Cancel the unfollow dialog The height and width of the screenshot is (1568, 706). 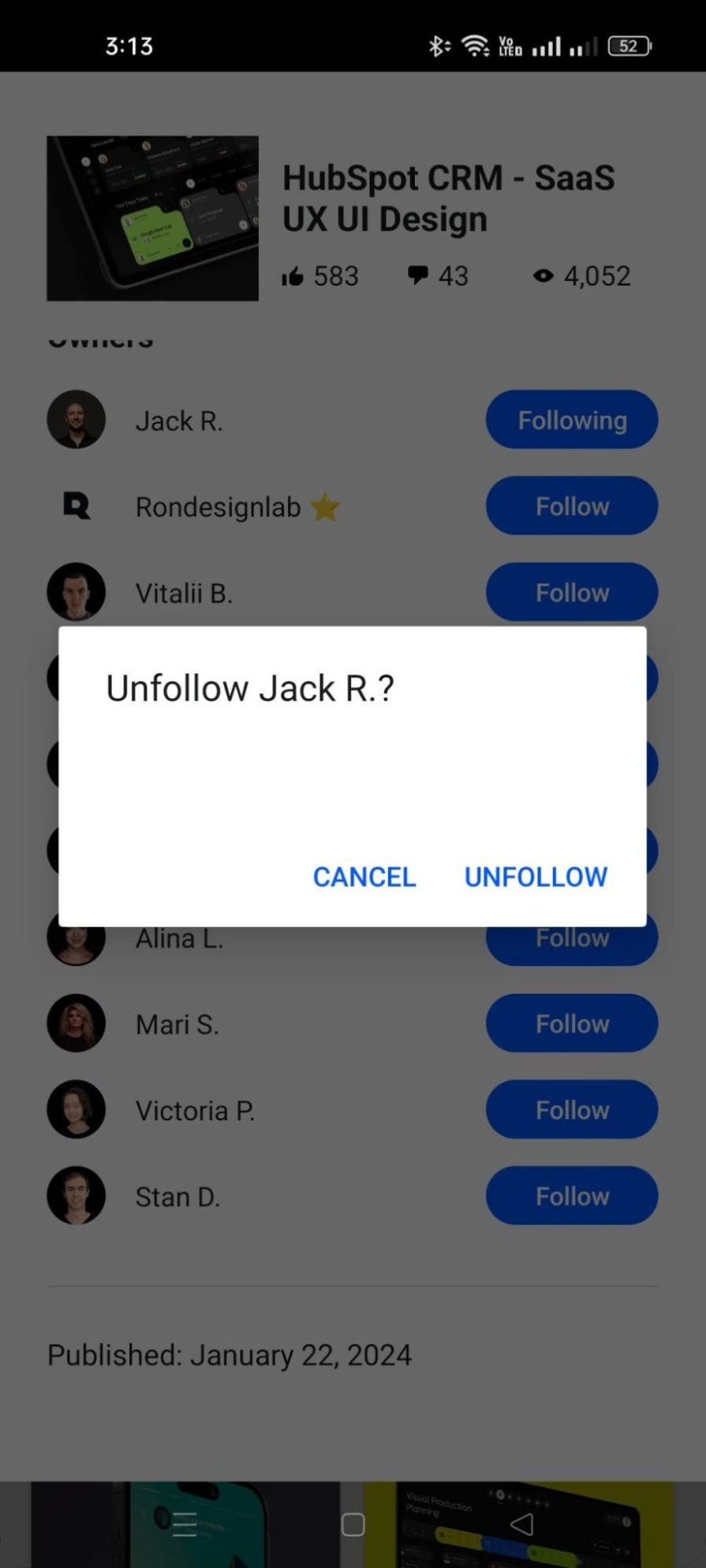364,876
